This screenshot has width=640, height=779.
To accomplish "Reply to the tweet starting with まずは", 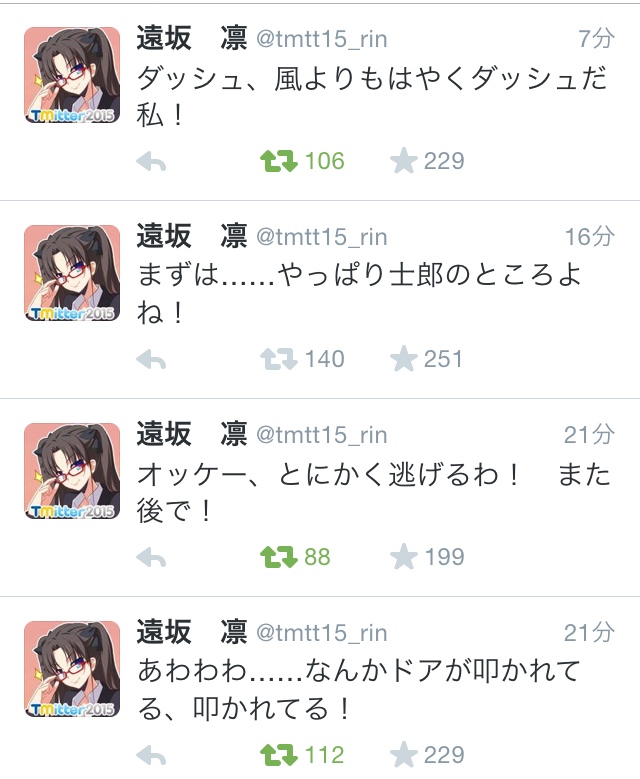I will click(151, 360).
